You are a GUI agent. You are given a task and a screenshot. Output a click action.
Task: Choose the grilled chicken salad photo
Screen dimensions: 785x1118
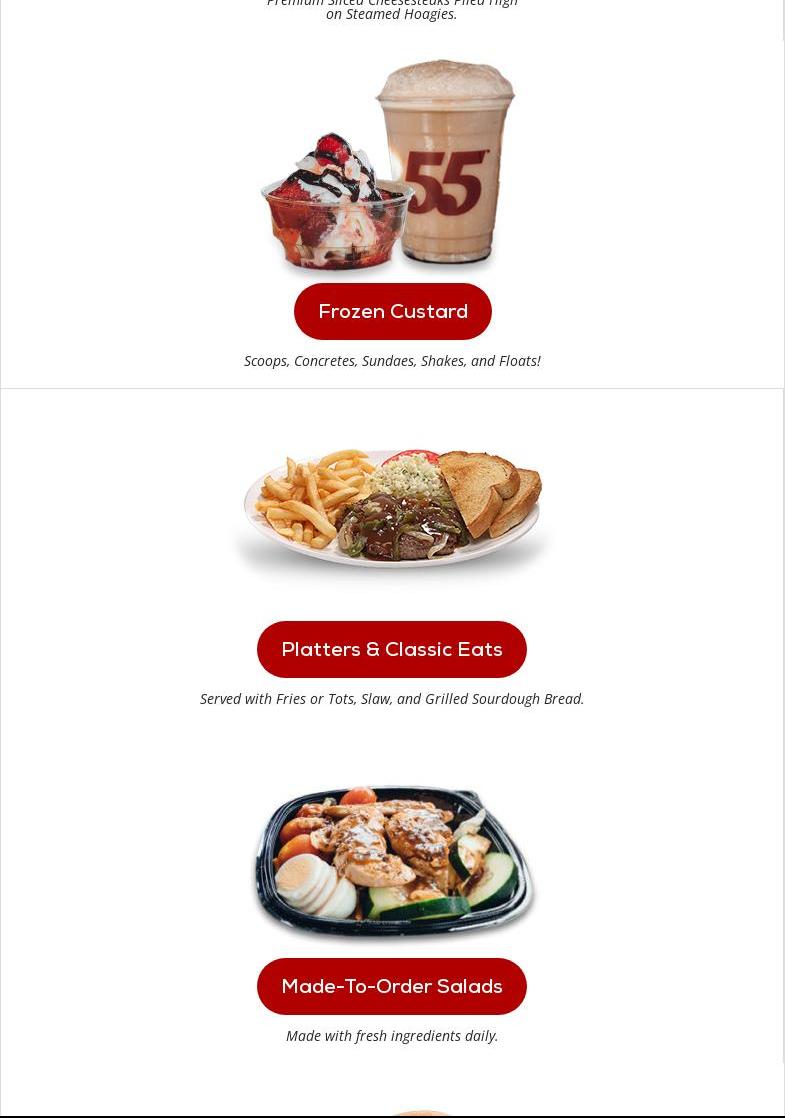[392, 860]
